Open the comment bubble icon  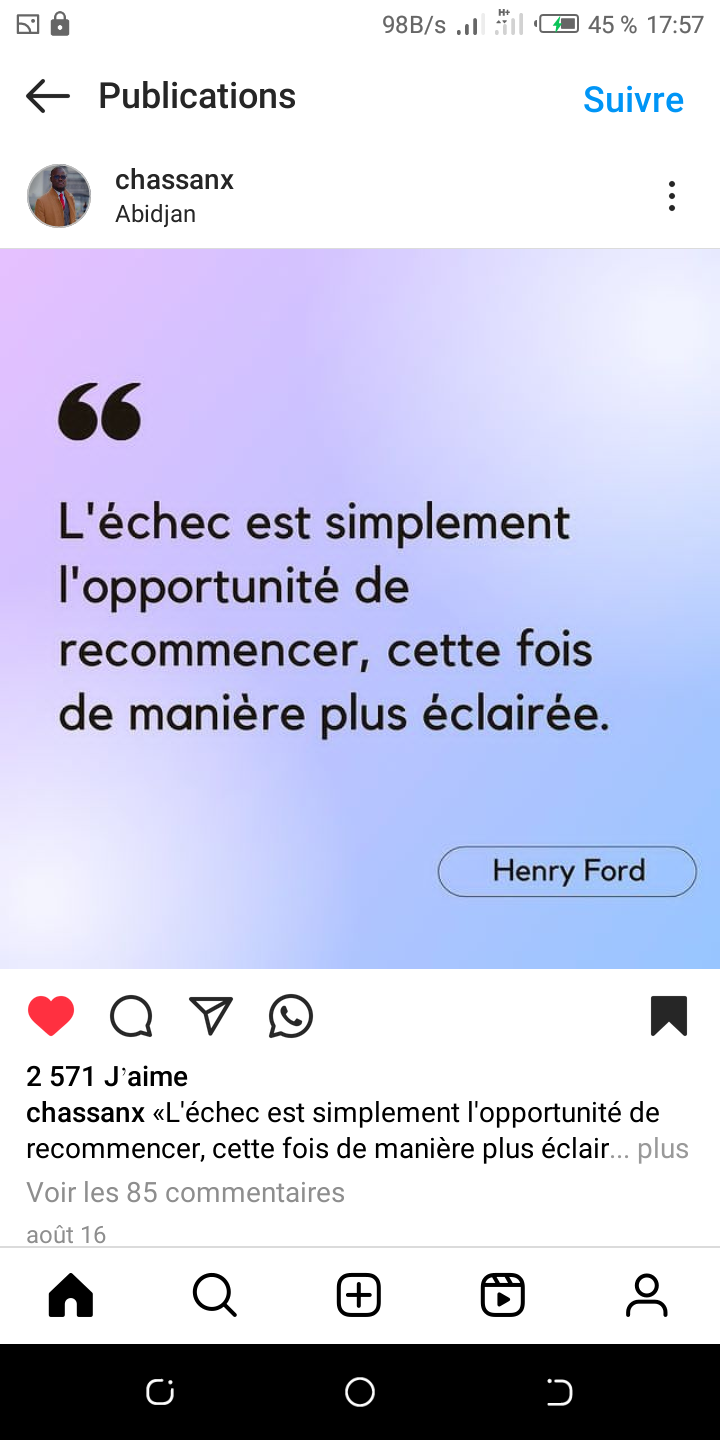131,1016
